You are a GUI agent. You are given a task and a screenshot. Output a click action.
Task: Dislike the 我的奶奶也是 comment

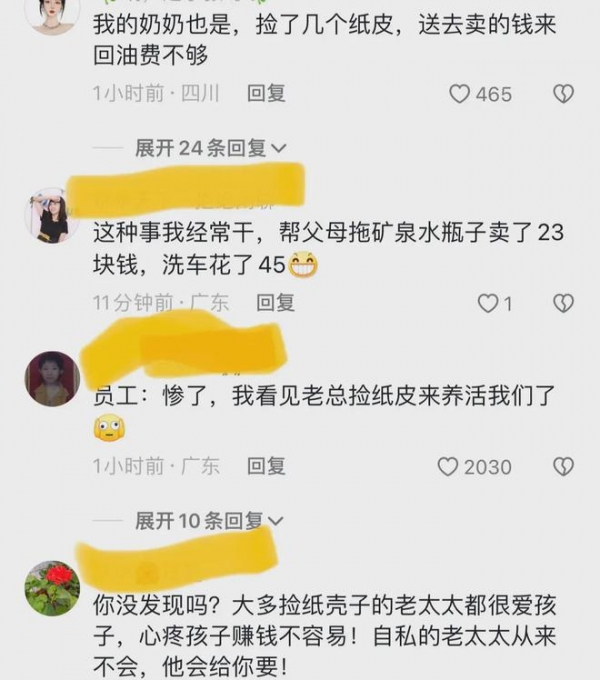[x=563, y=94]
